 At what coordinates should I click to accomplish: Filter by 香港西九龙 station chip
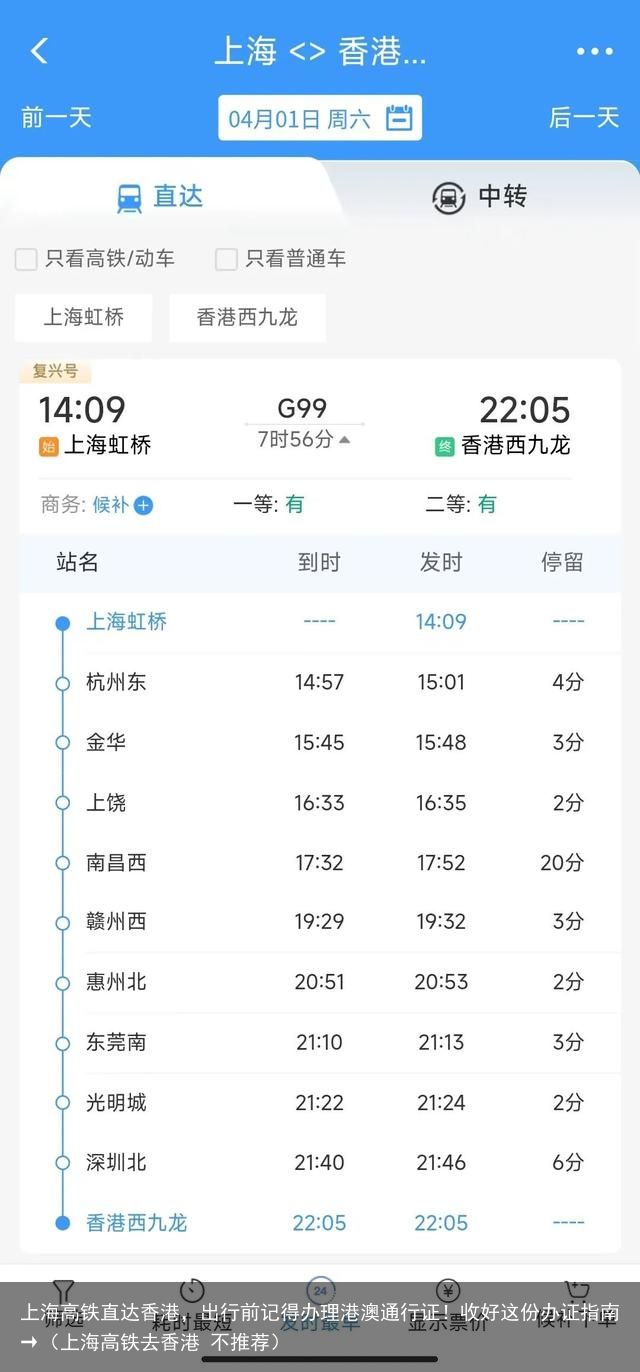point(247,317)
